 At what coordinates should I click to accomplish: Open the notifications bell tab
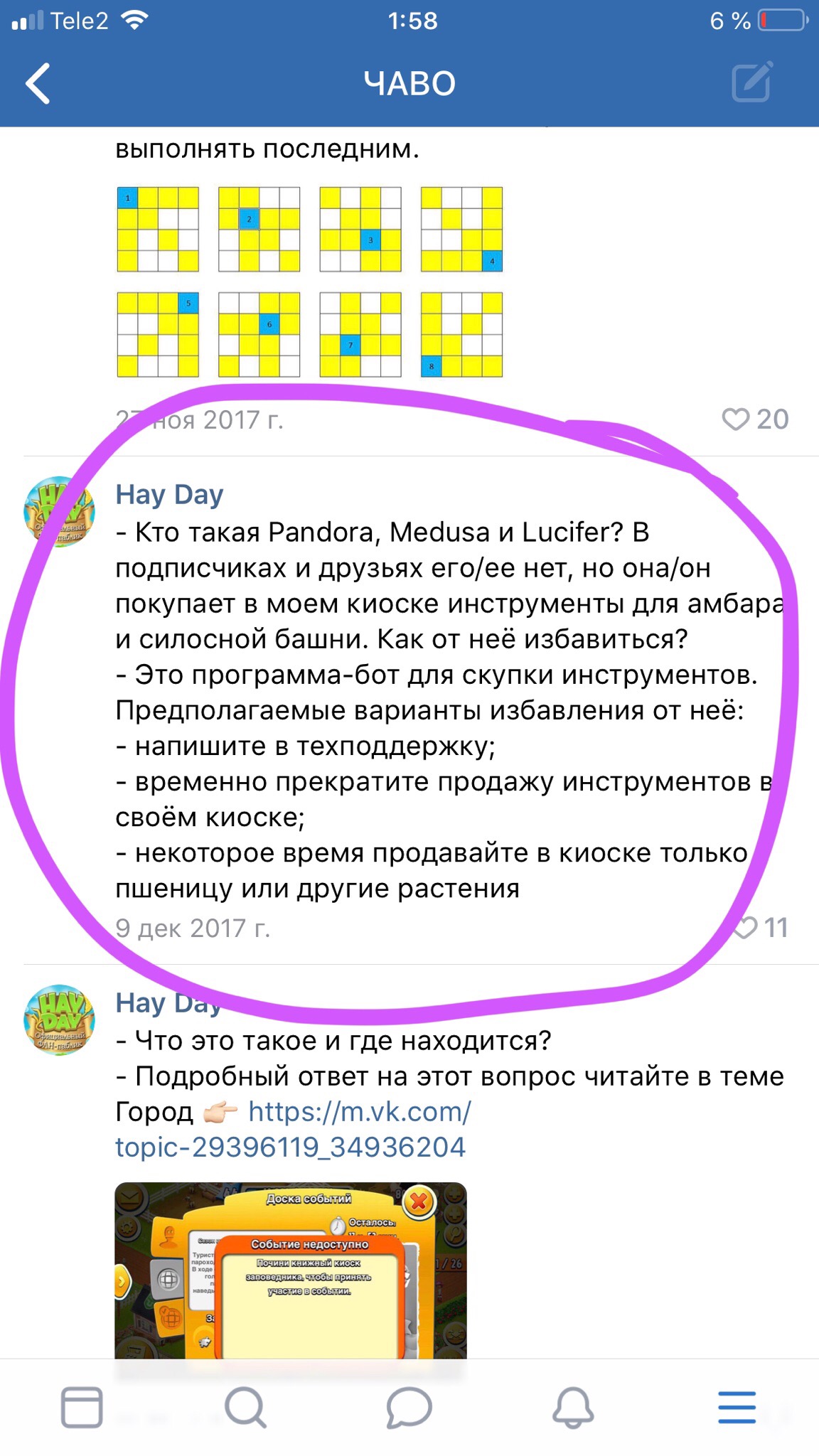tap(573, 1406)
